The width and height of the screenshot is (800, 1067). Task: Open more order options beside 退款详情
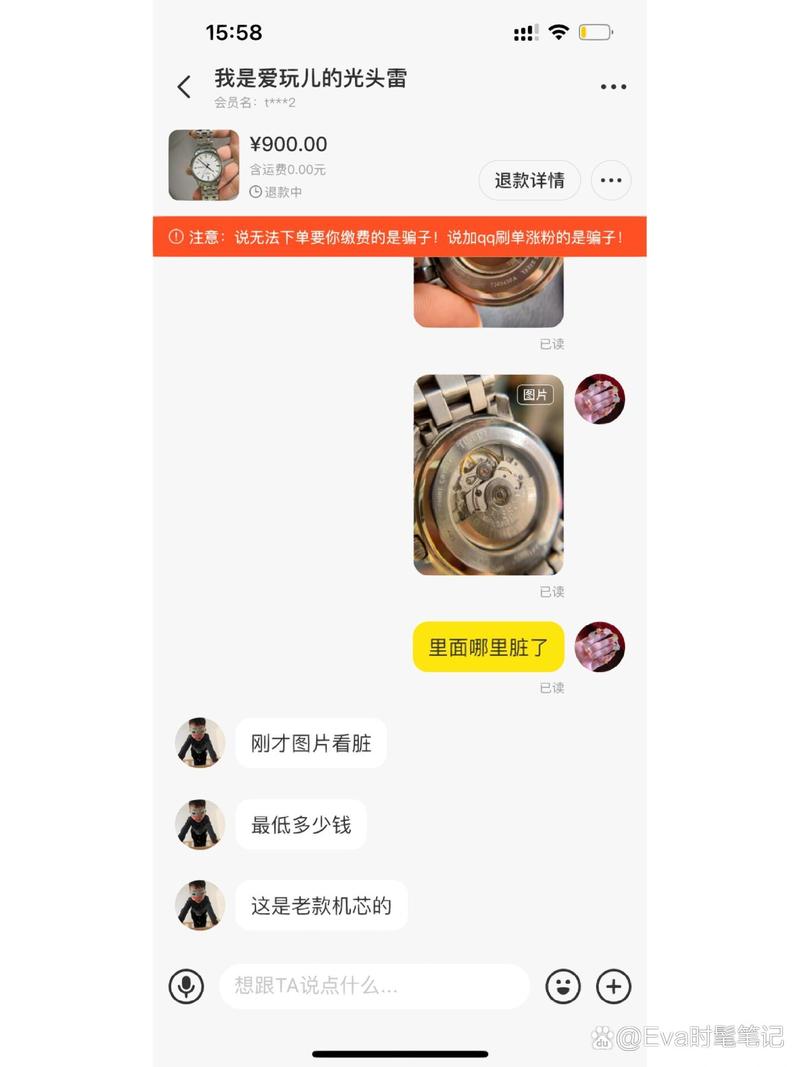tap(611, 180)
